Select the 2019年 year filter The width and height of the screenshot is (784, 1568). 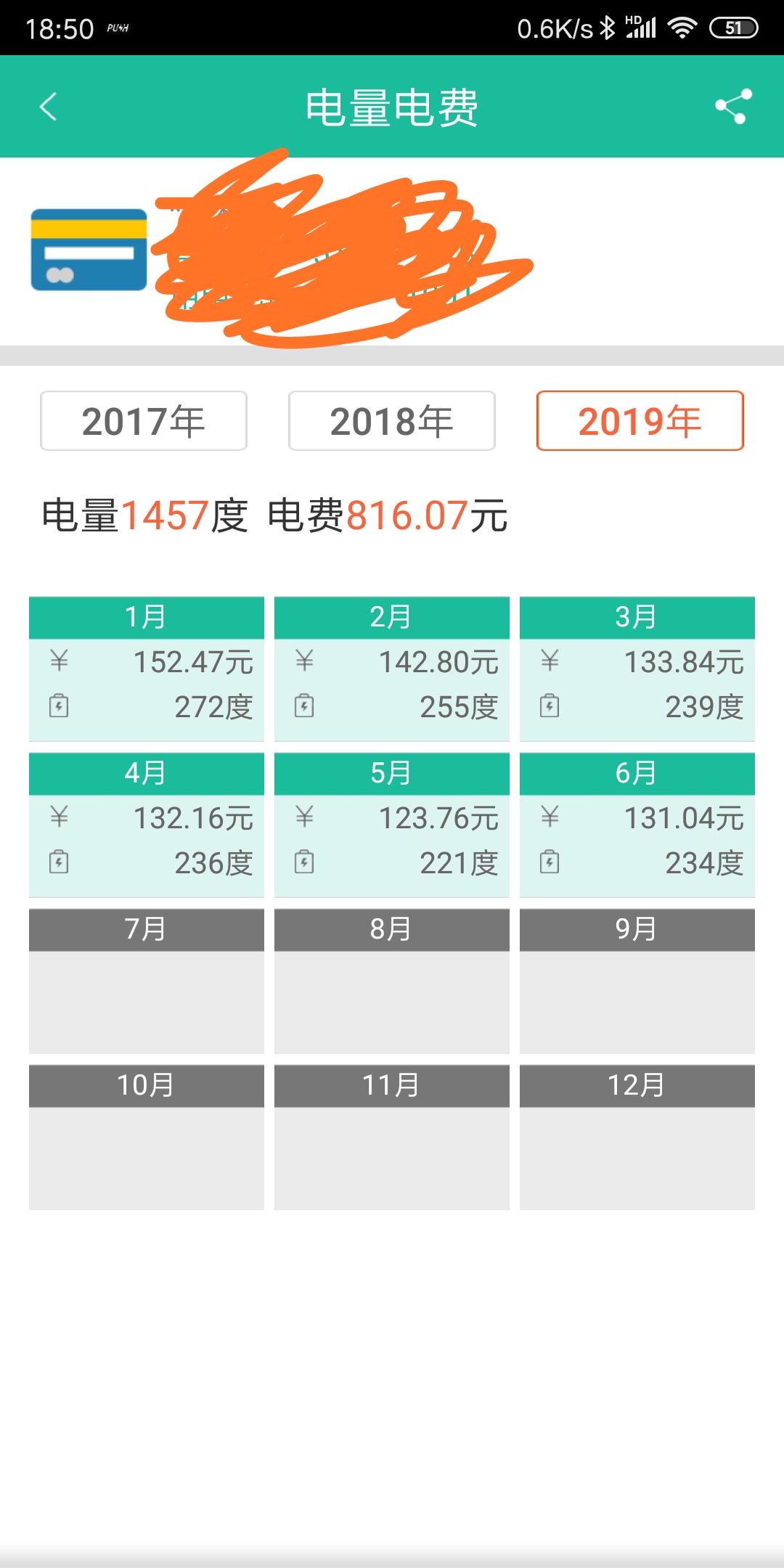click(x=640, y=422)
